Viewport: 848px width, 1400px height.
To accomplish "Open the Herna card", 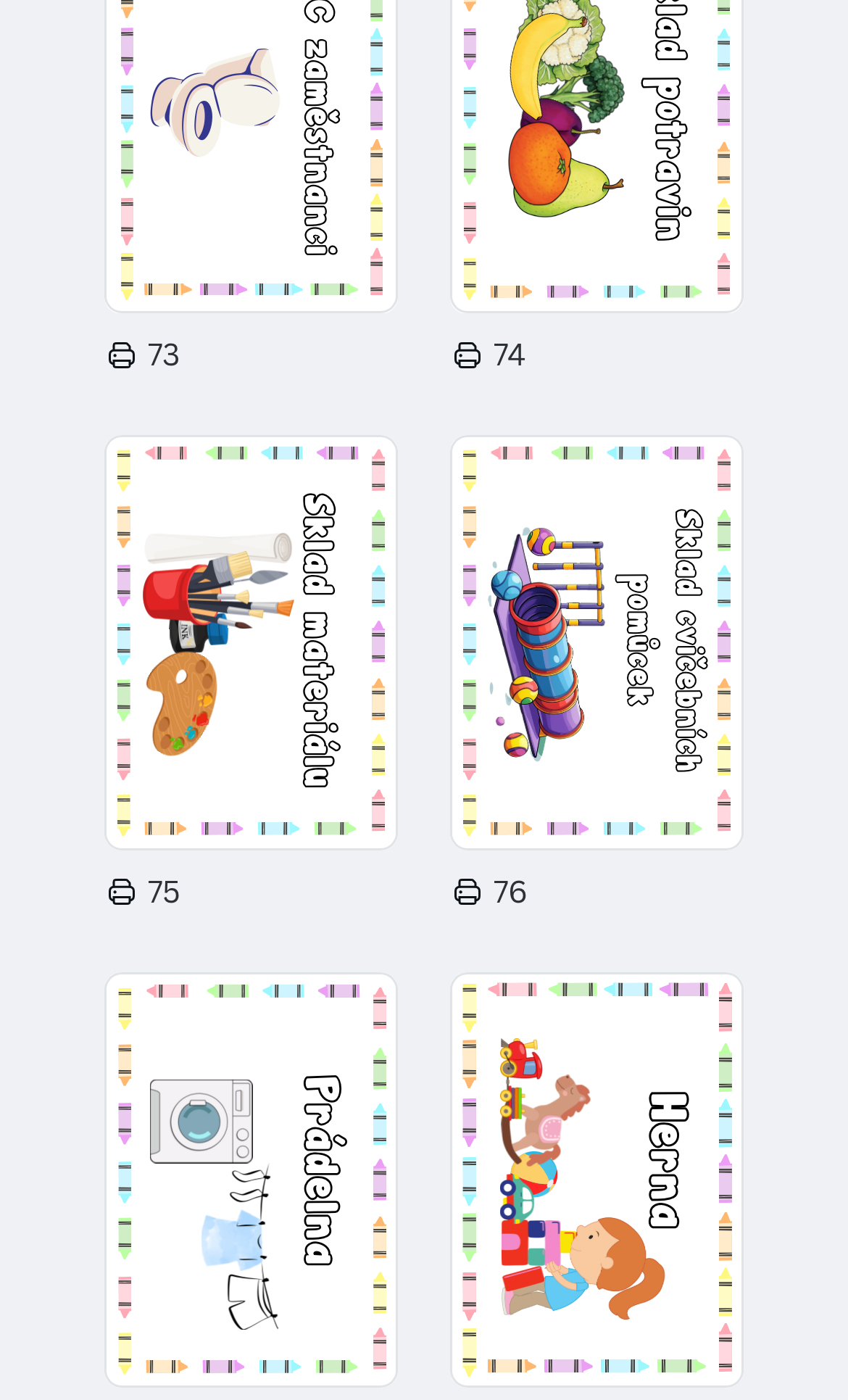I will coord(596,1180).
